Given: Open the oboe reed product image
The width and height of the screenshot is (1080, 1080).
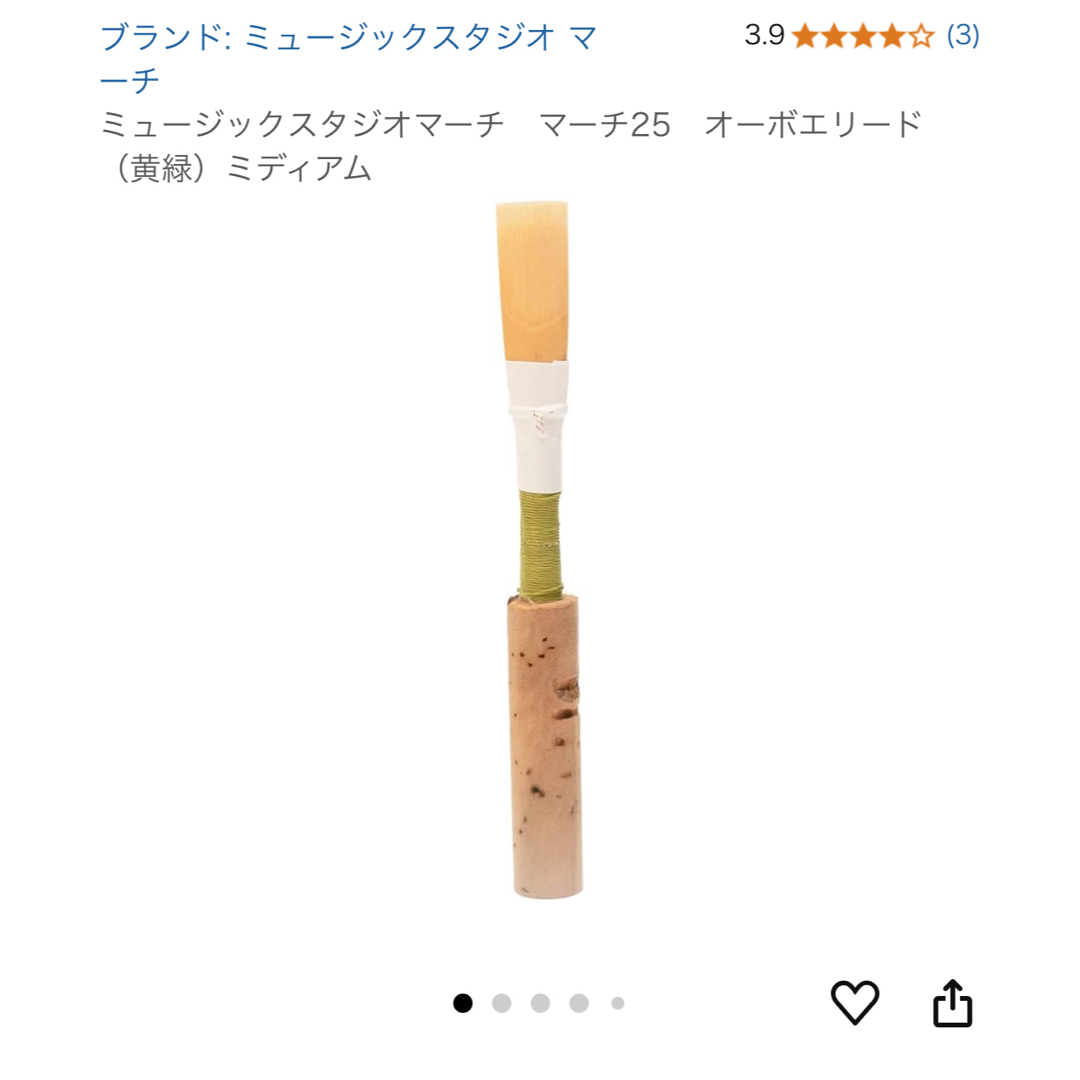Looking at the screenshot, I should pos(539,550).
